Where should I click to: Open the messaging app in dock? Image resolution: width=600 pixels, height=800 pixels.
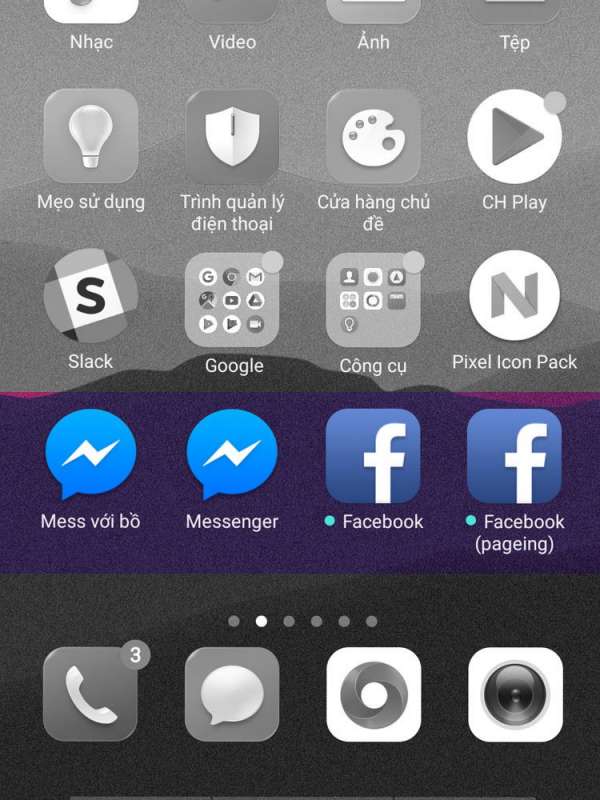(x=232, y=694)
